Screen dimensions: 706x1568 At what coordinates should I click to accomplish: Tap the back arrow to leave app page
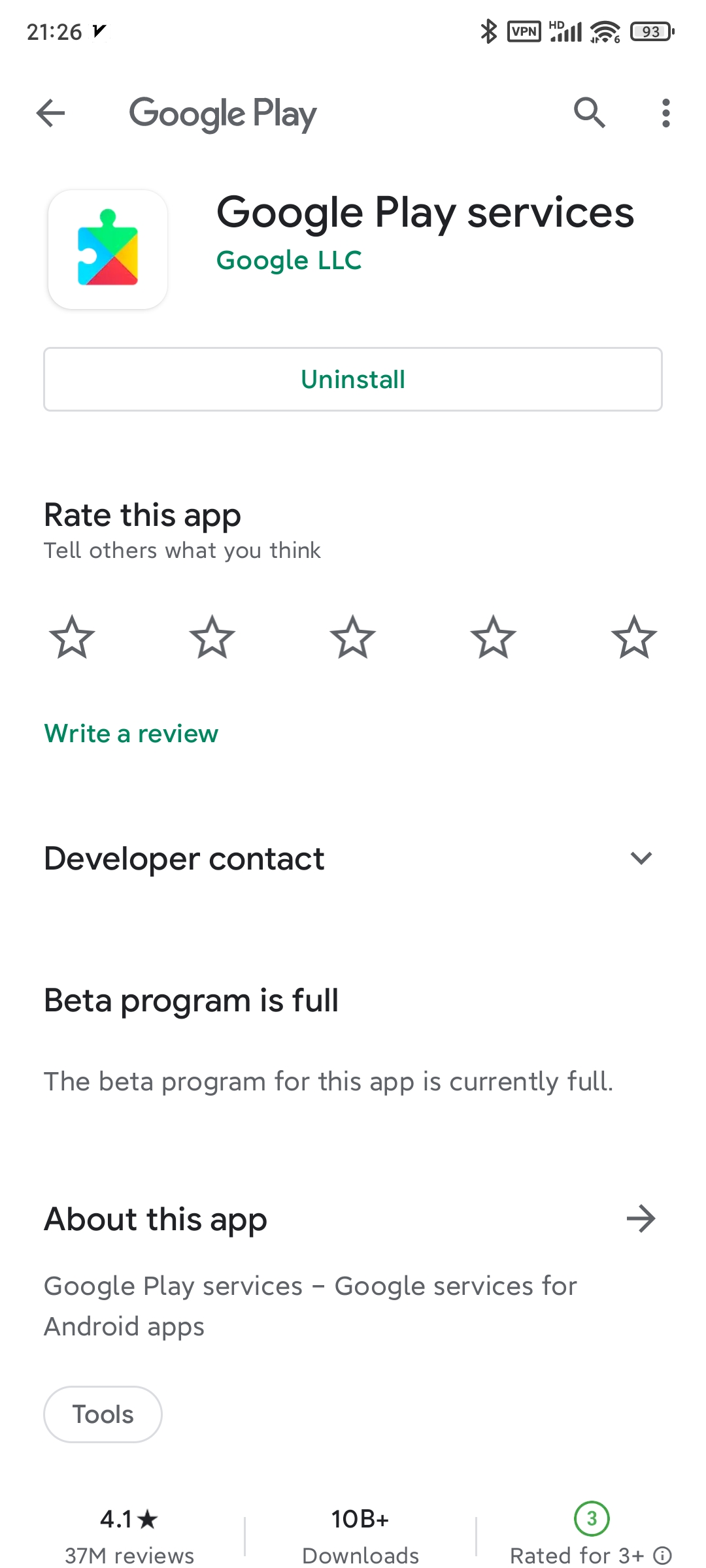[51, 112]
